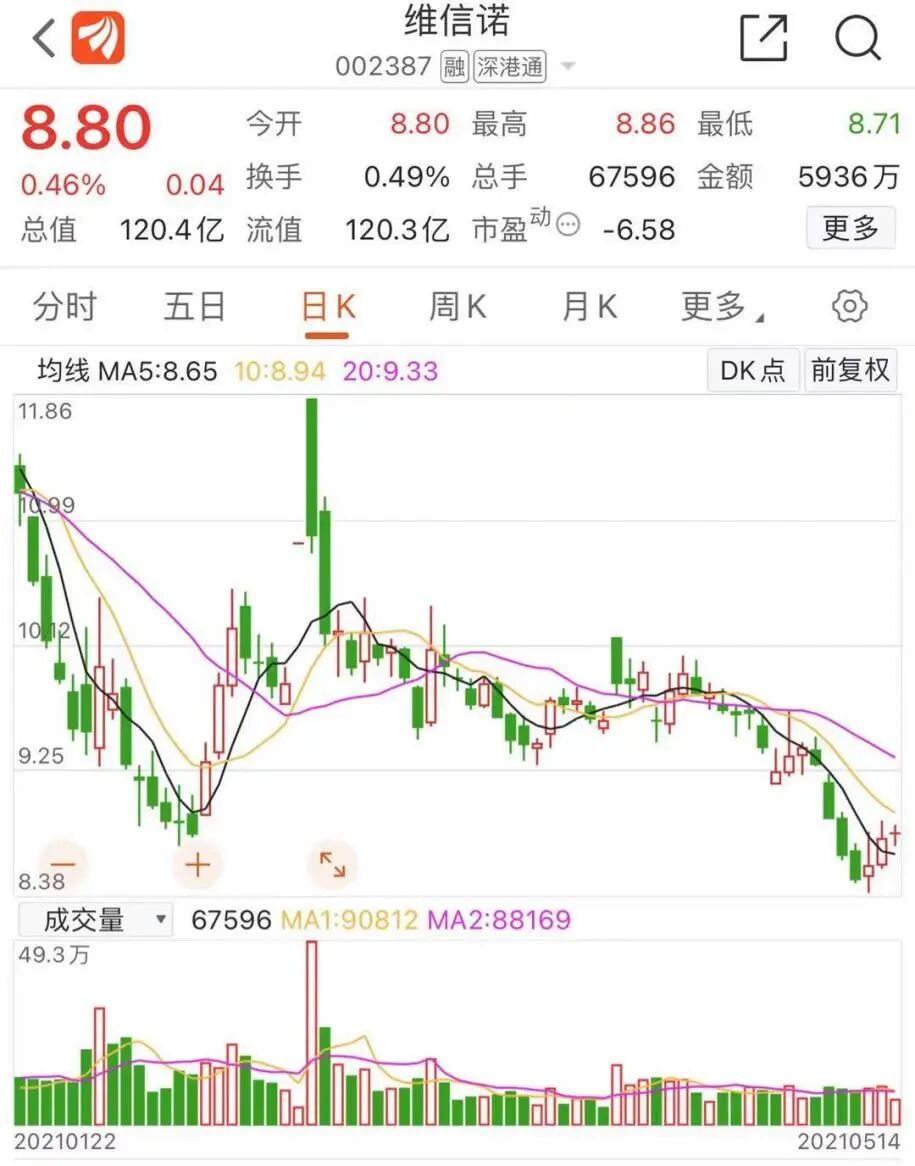The width and height of the screenshot is (915, 1166).
Task: Share this stock page
Action: 764,37
